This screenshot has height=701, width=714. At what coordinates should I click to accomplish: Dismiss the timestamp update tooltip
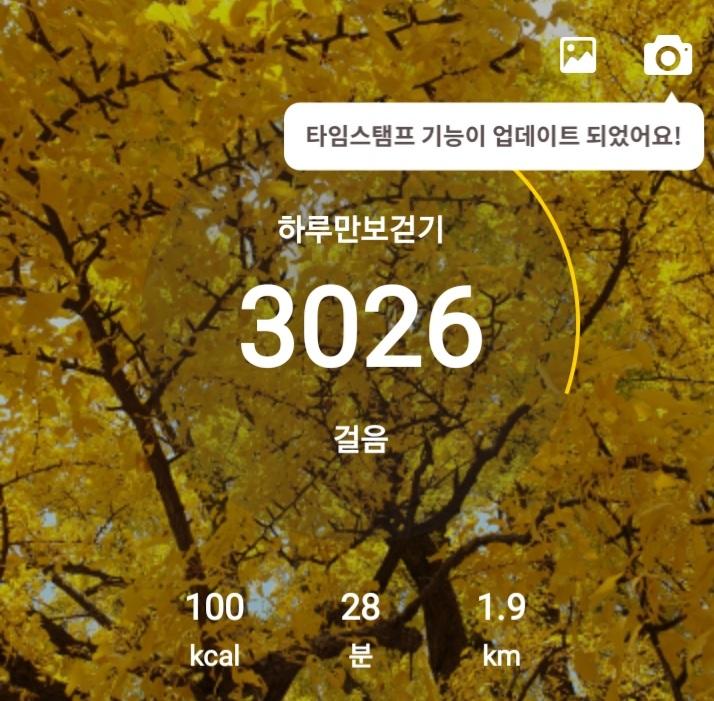493,134
